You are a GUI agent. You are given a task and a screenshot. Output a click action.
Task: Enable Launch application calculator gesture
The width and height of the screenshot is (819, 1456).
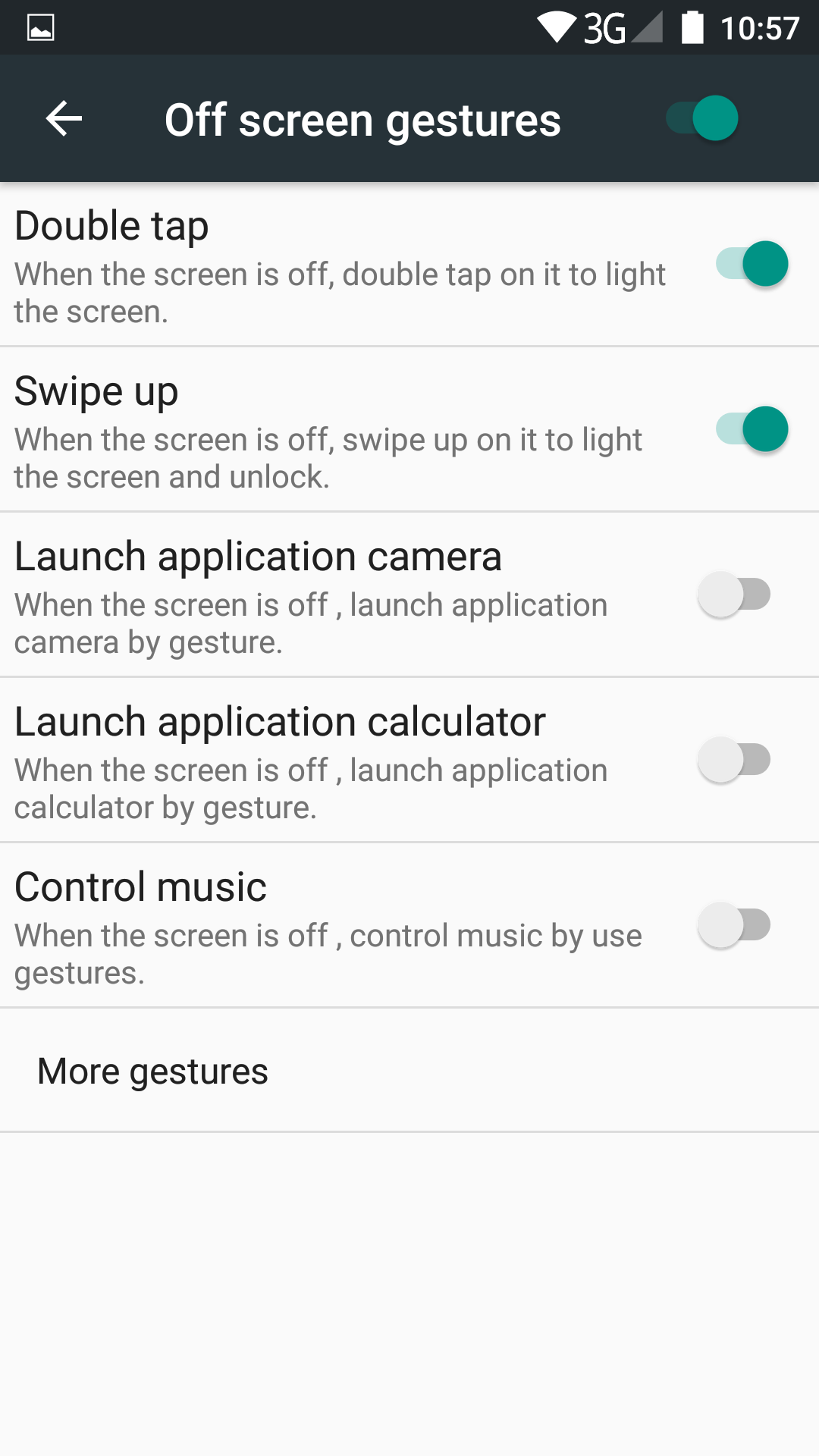click(734, 760)
